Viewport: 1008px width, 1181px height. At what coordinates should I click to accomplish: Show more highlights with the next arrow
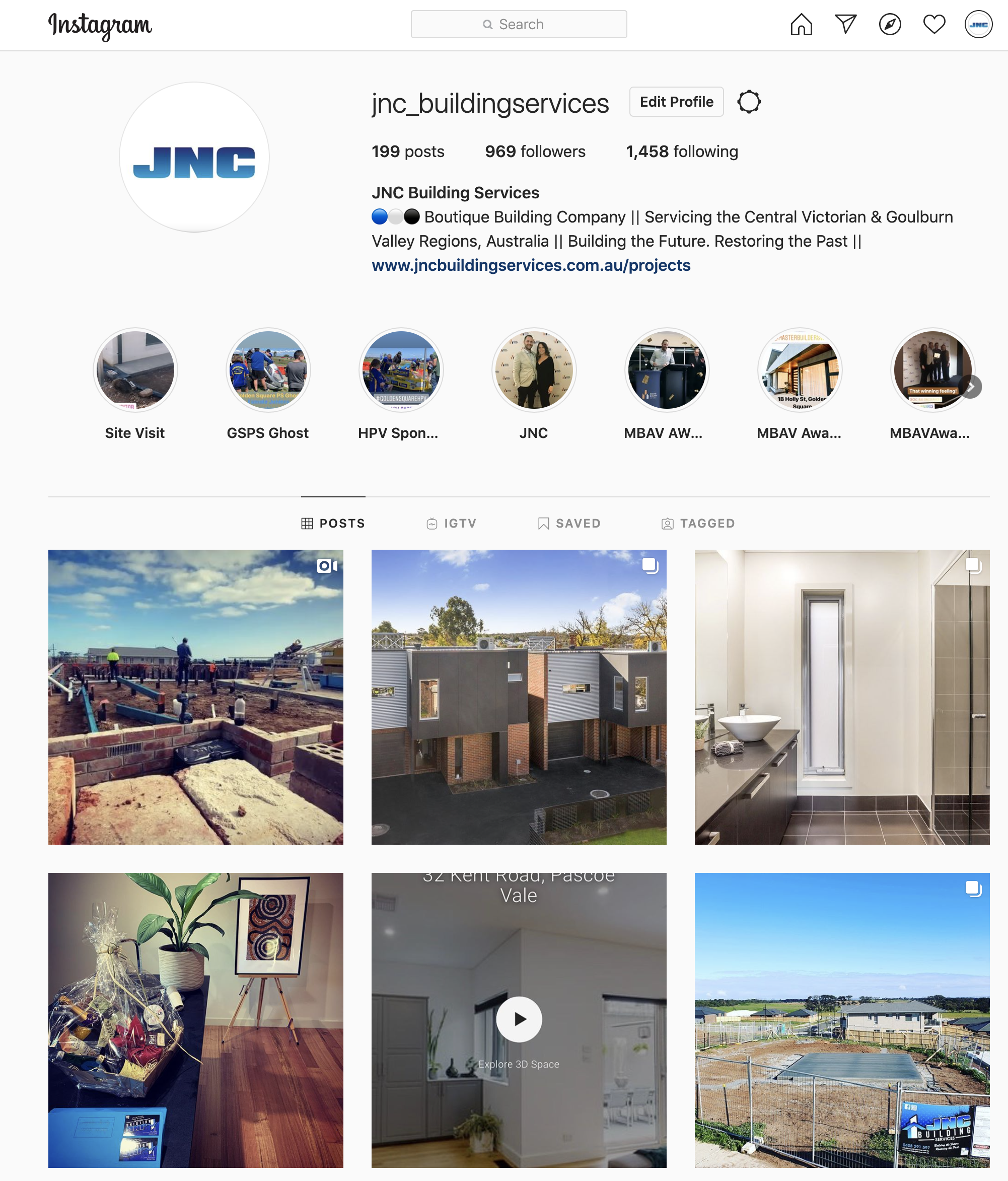click(x=971, y=387)
